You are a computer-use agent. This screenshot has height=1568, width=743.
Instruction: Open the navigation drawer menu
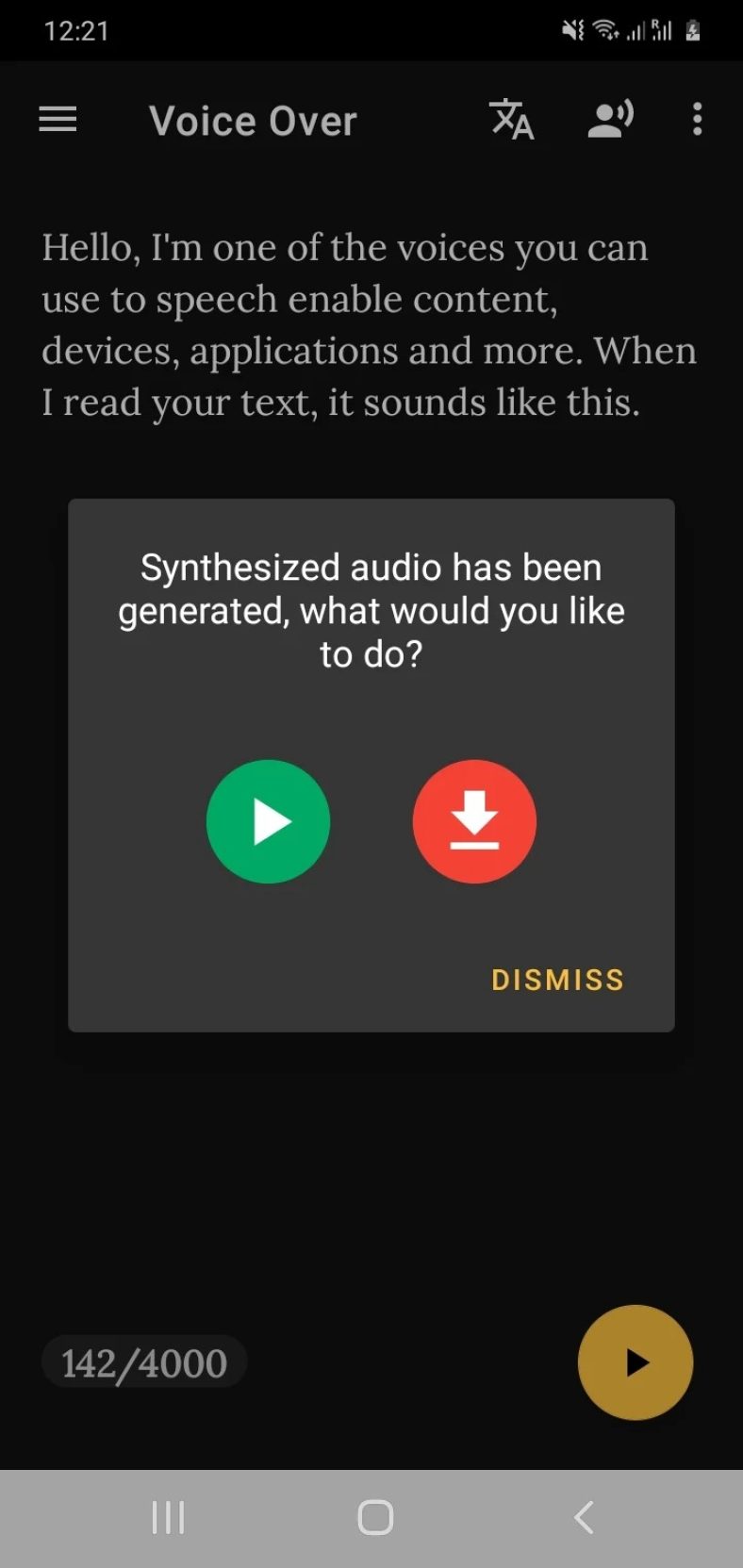57,120
